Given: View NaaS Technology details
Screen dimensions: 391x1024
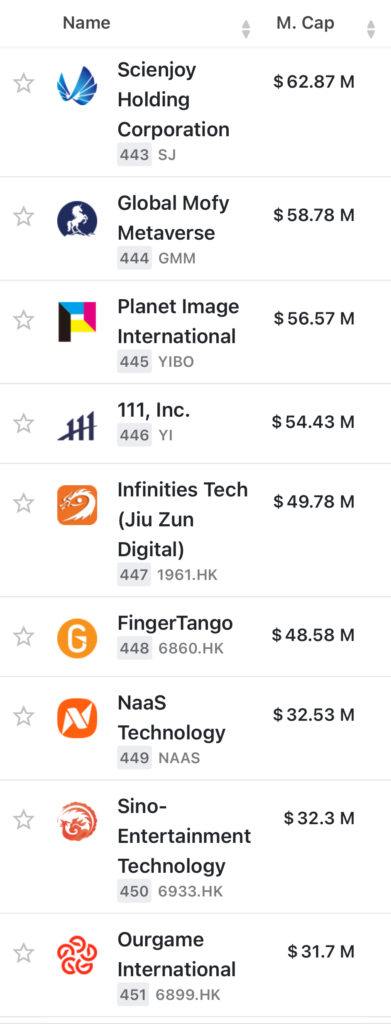Looking at the screenshot, I should [x=195, y=729].
